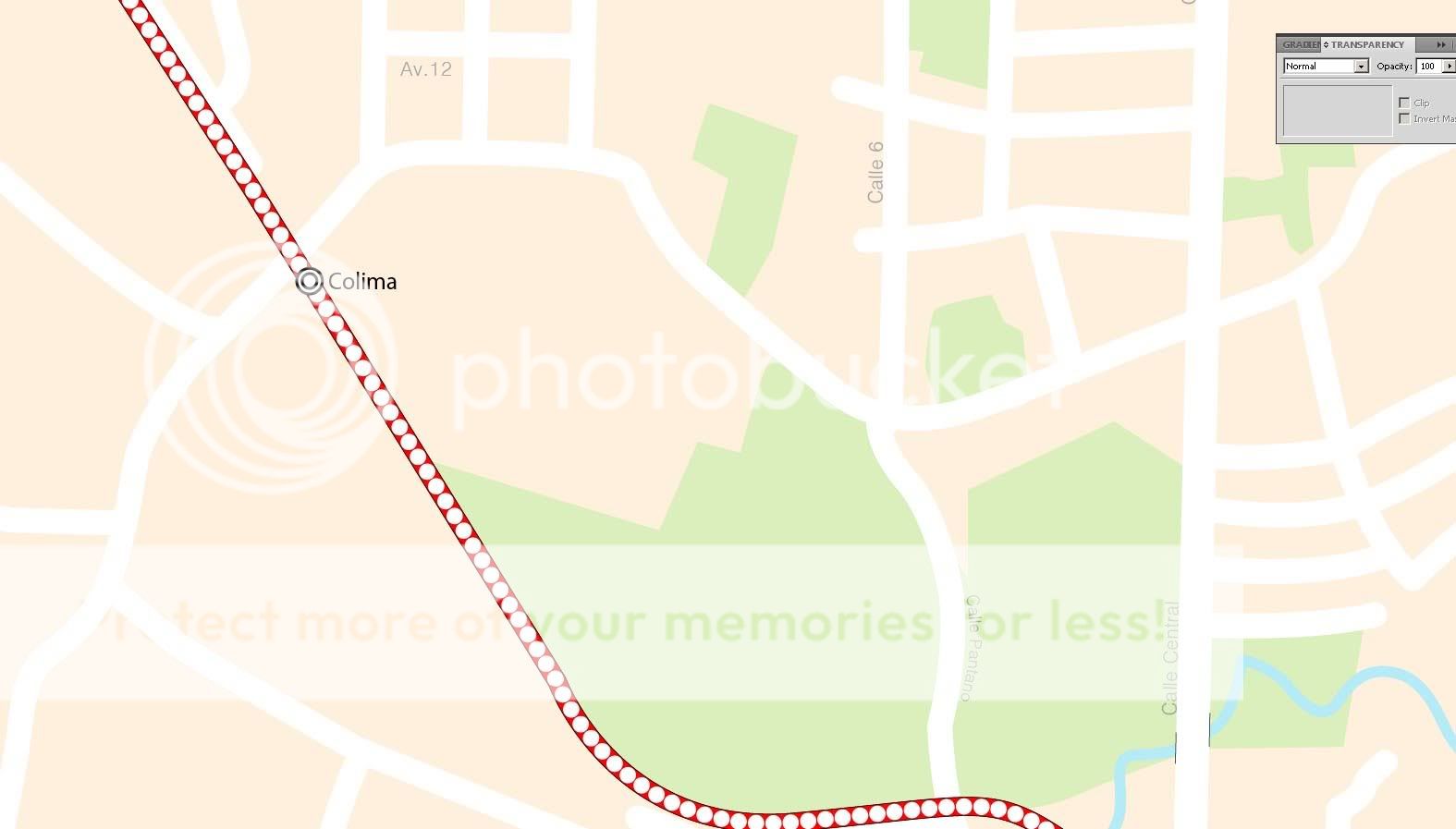Viewport: 1456px width, 829px height.
Task: Open the Normal blending mode dropdown
Action: pyautogui.click(x=1361, y=67)
